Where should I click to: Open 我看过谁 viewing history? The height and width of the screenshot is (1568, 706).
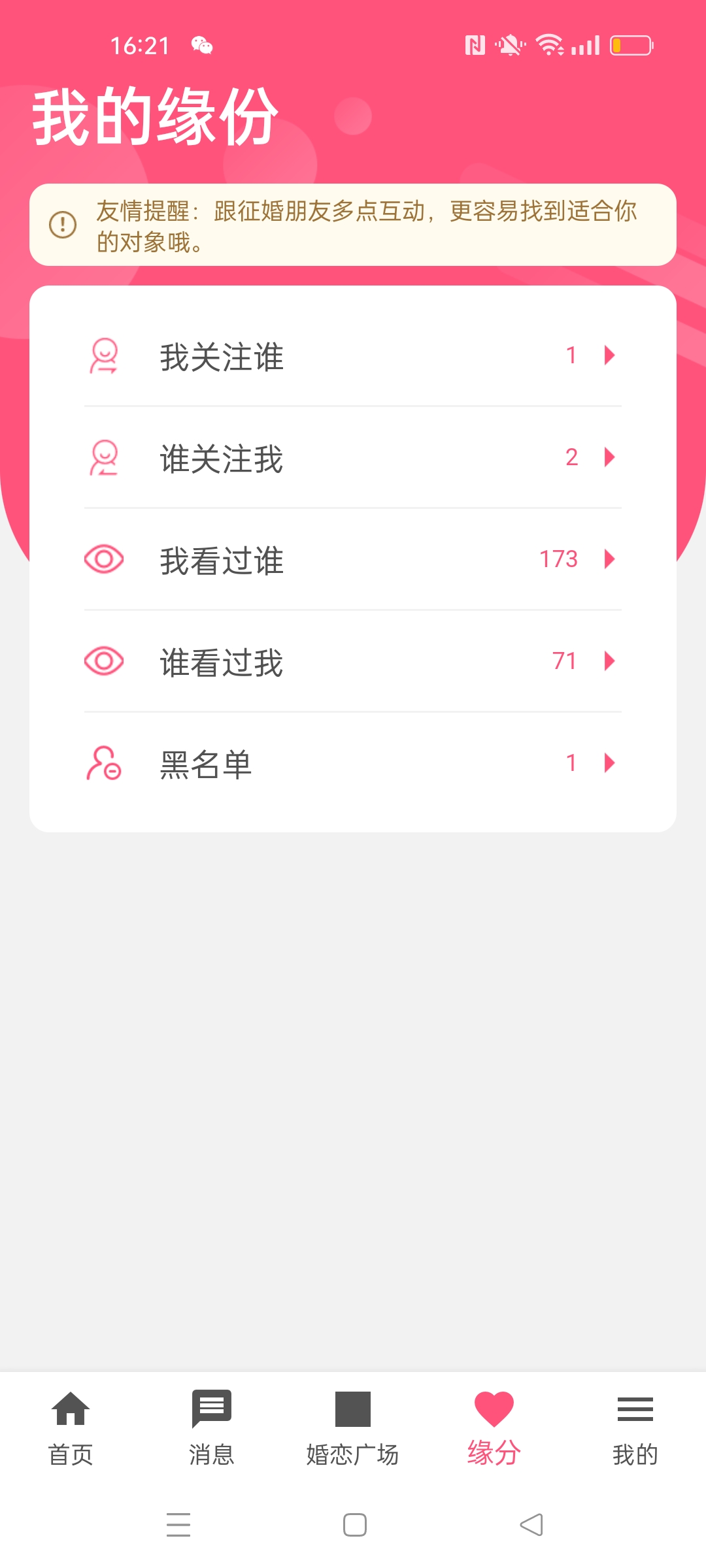point(353,560)
